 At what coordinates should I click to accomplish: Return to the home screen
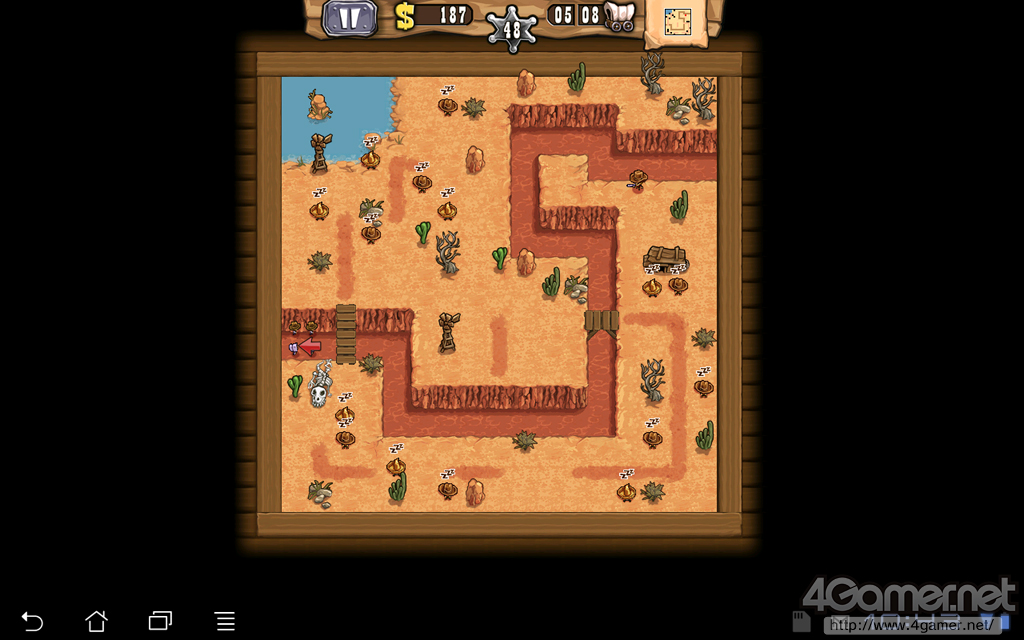[96, 620]
